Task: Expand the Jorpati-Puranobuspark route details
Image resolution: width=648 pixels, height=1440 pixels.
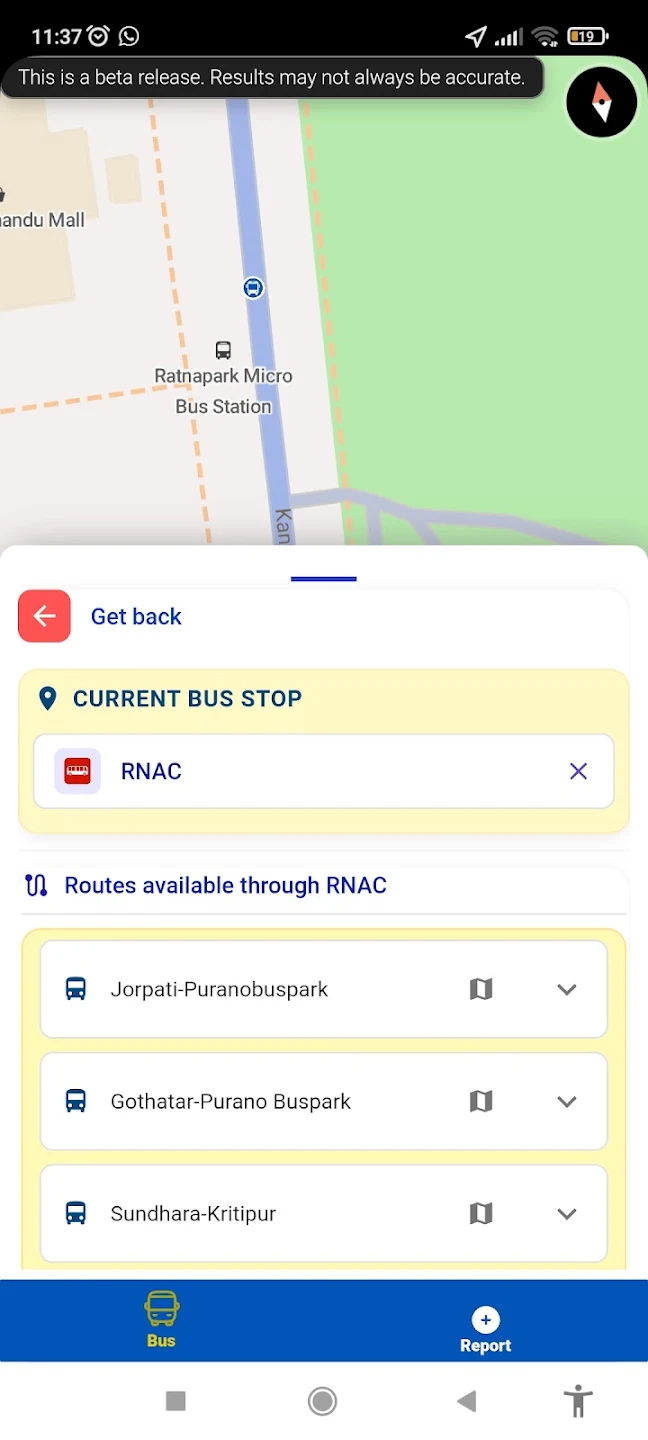Action: pos(567,989)
